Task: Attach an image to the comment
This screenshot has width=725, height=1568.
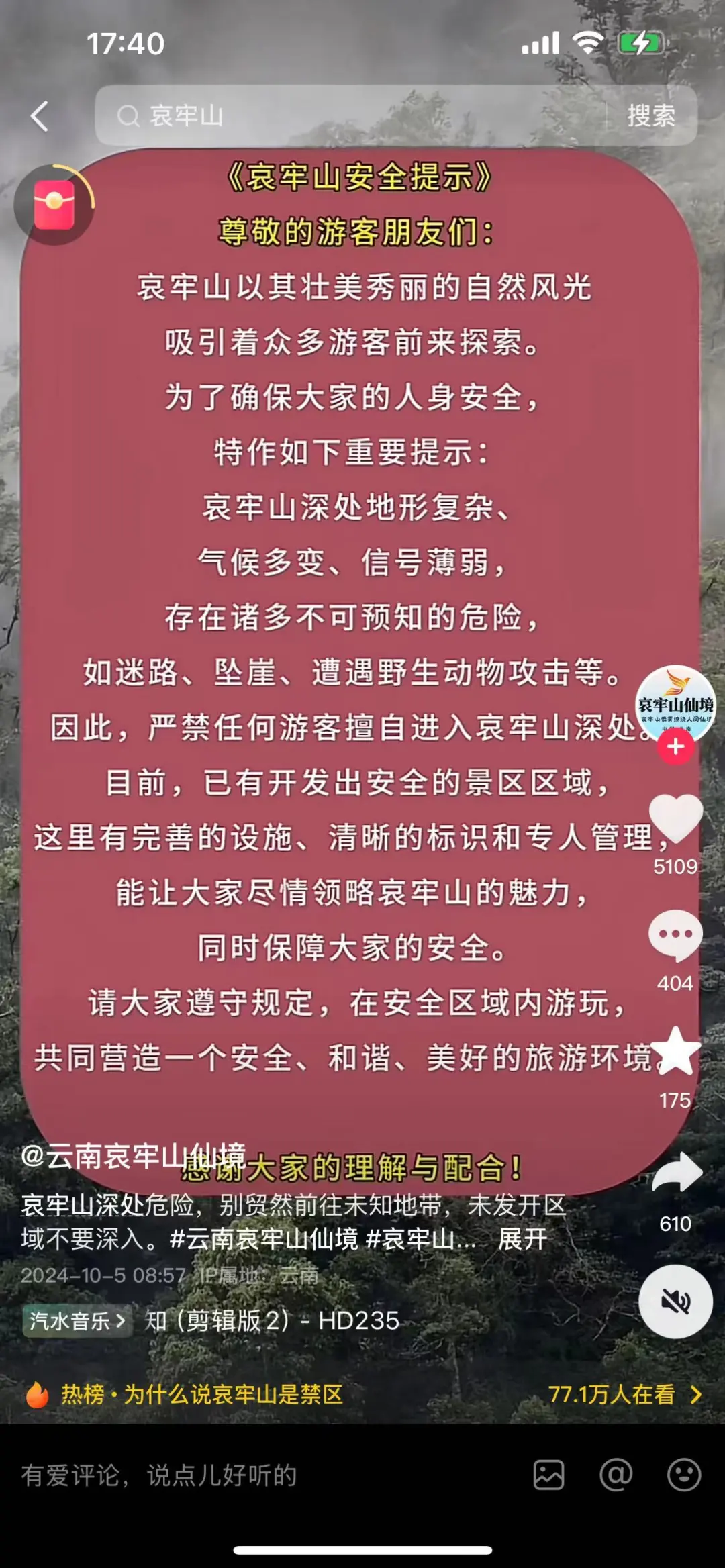Action: point(548,1475)
